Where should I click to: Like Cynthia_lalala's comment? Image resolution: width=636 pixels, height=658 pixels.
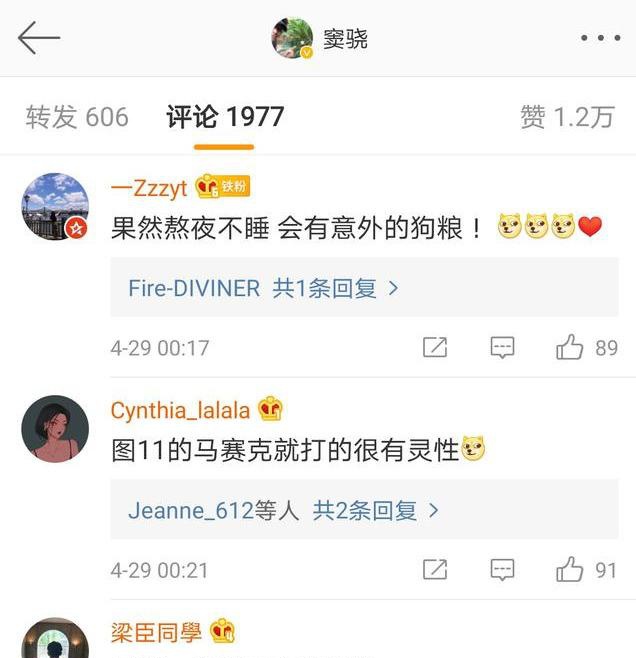[x=571, y=570]
